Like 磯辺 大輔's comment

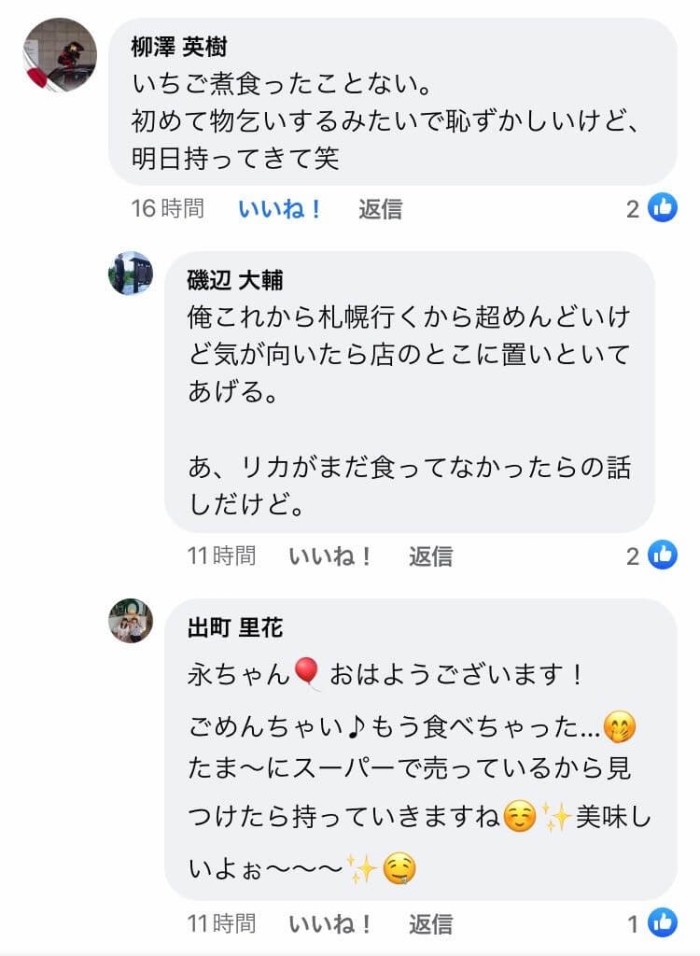point(330,557)
